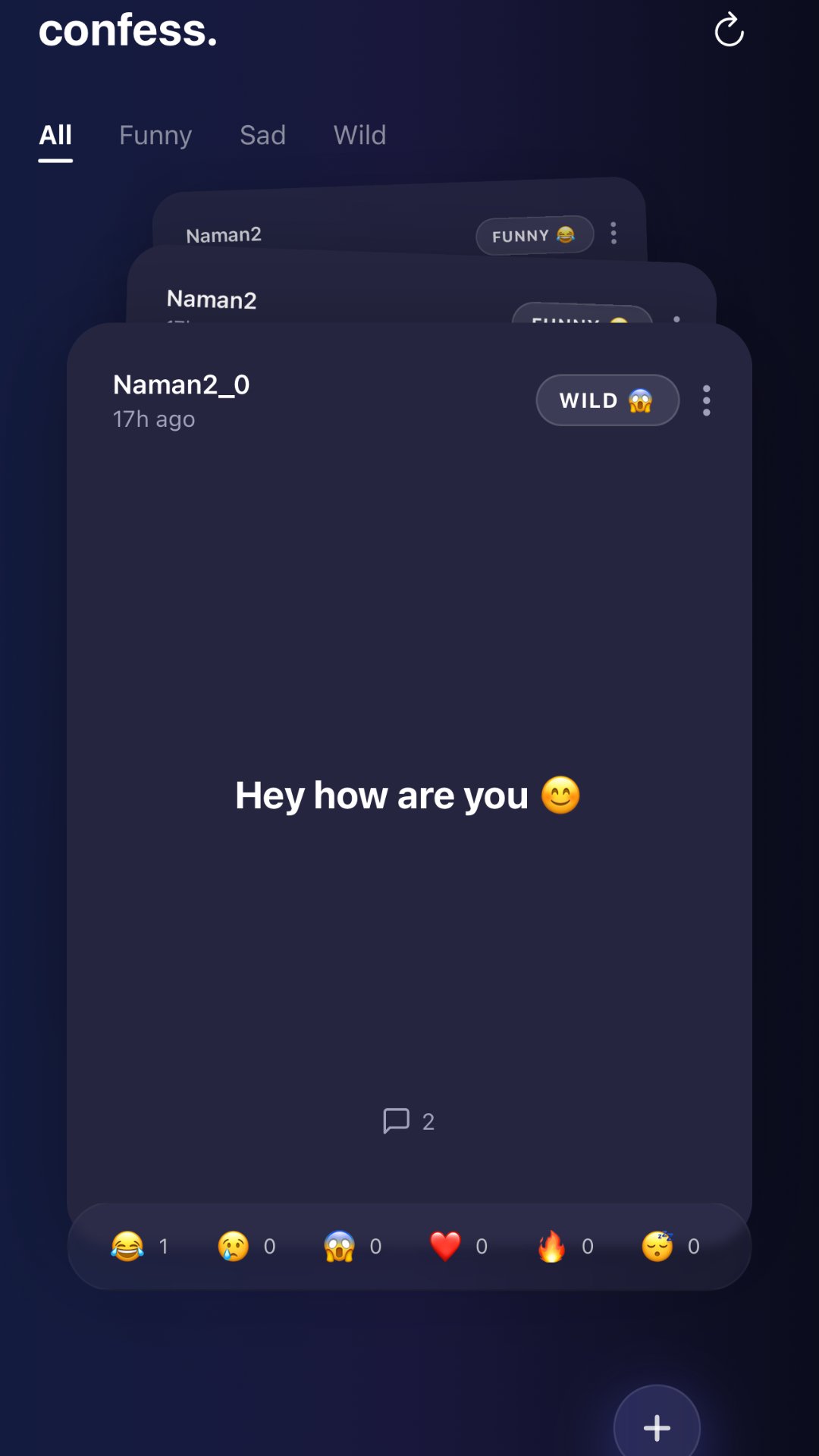The height and width of the screenshot is (1456, 819).
Task: Switch to the Funny tab
Action: (x=155, y=135)
